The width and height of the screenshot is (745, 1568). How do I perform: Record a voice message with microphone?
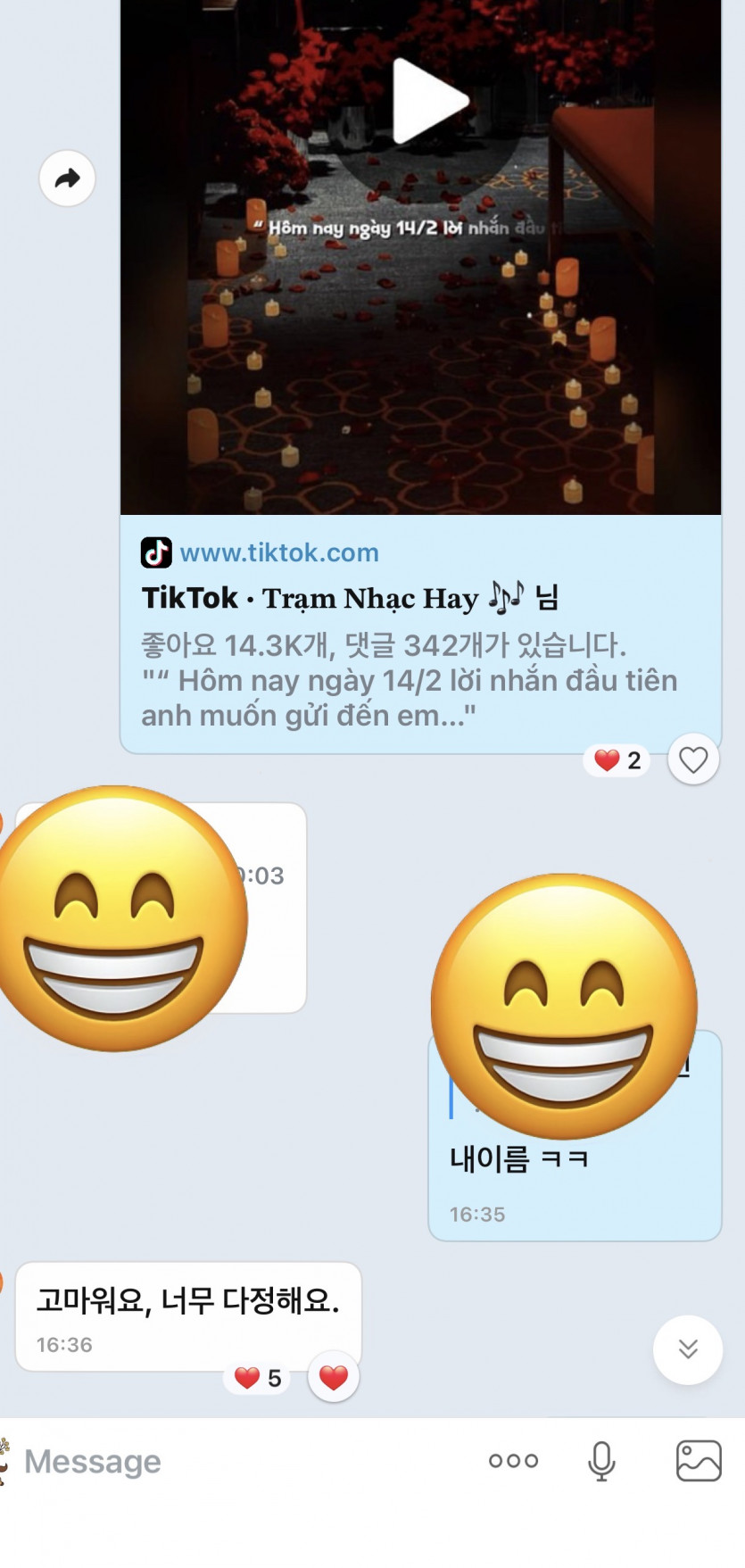point(601,1461)
